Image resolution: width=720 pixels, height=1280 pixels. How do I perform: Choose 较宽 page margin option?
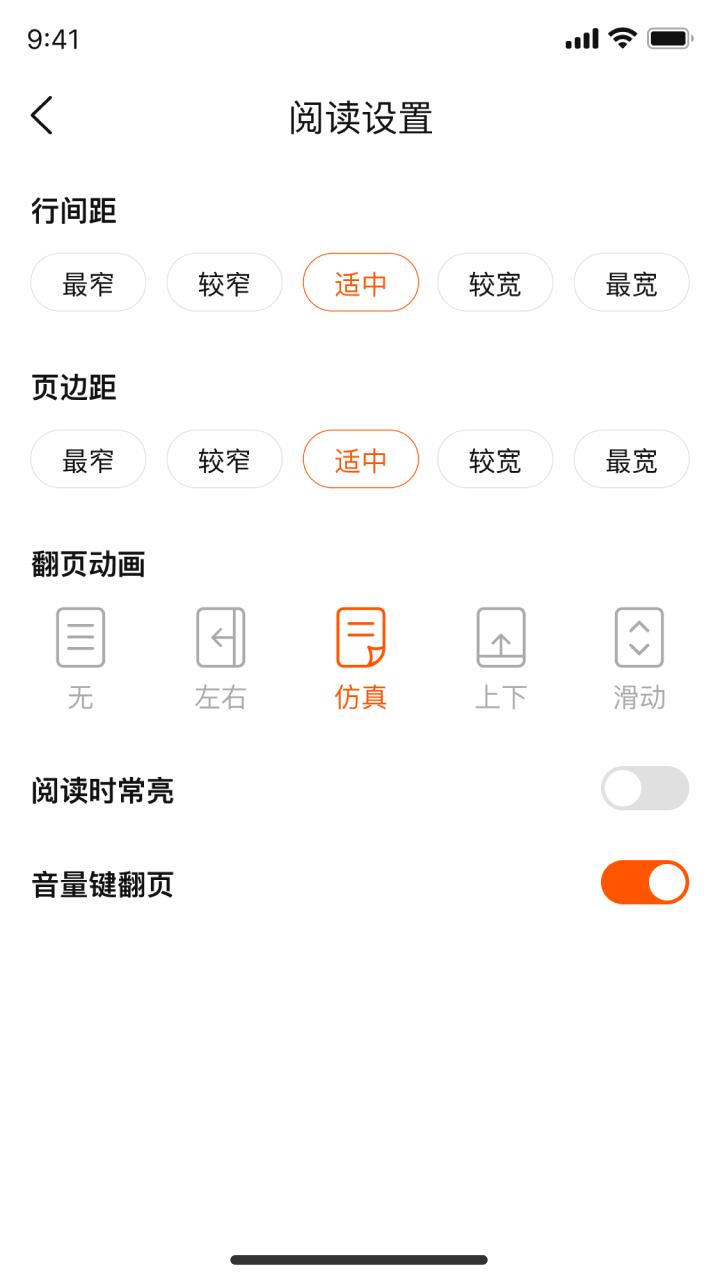click(x=495, y=459)
